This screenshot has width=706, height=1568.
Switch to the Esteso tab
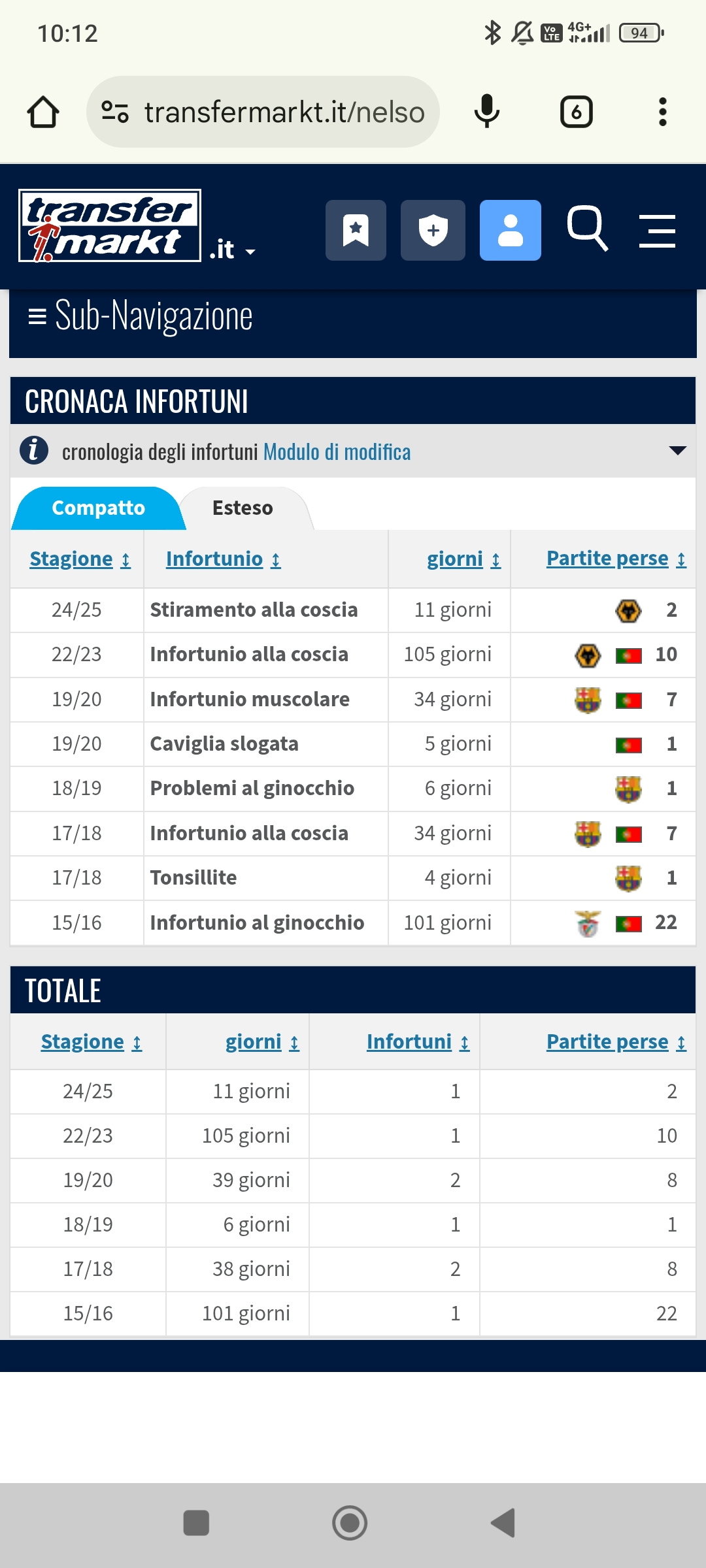click(243, 508)
